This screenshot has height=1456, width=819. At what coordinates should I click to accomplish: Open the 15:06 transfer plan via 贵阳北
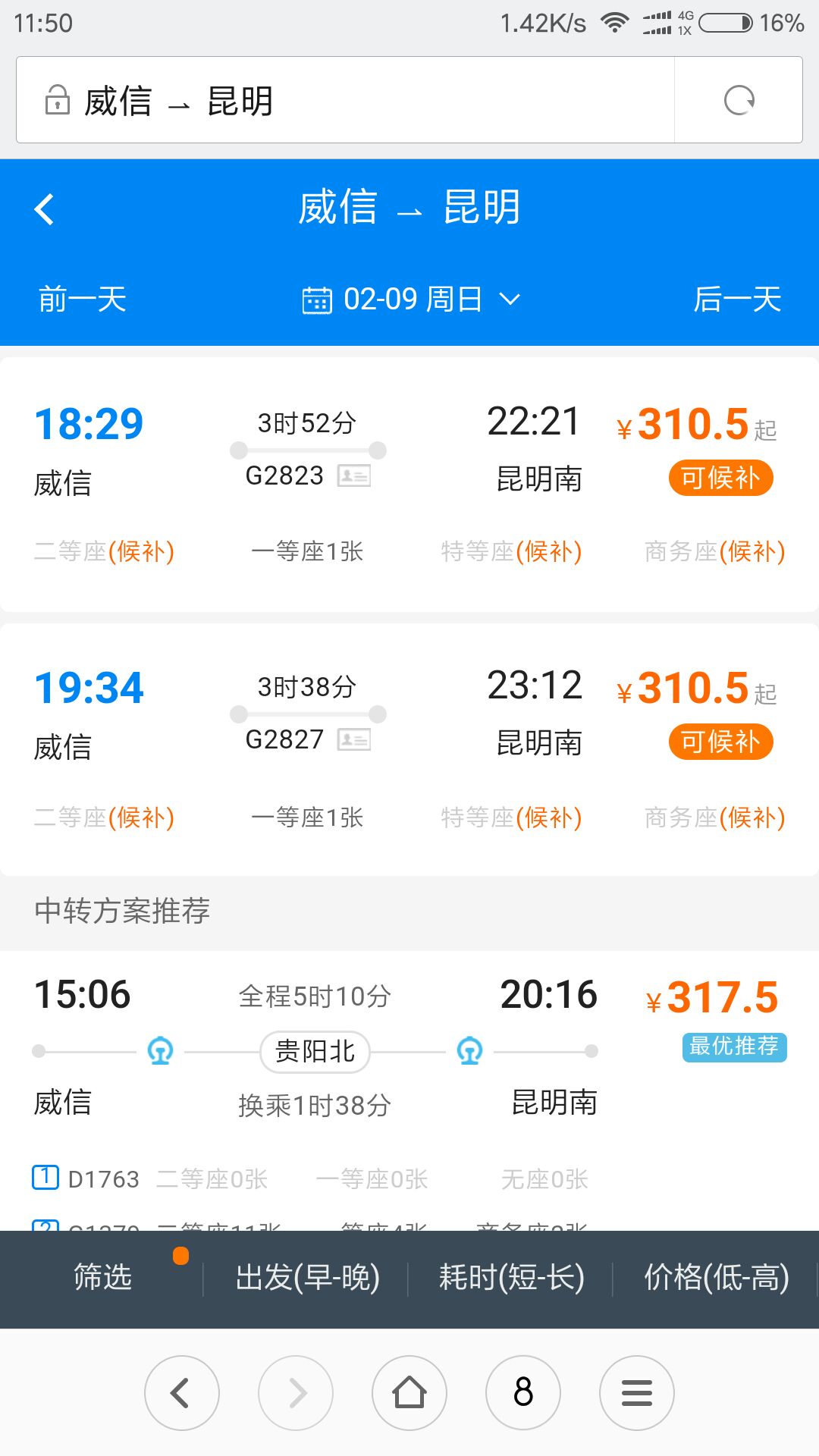[x=409, y=1090]
